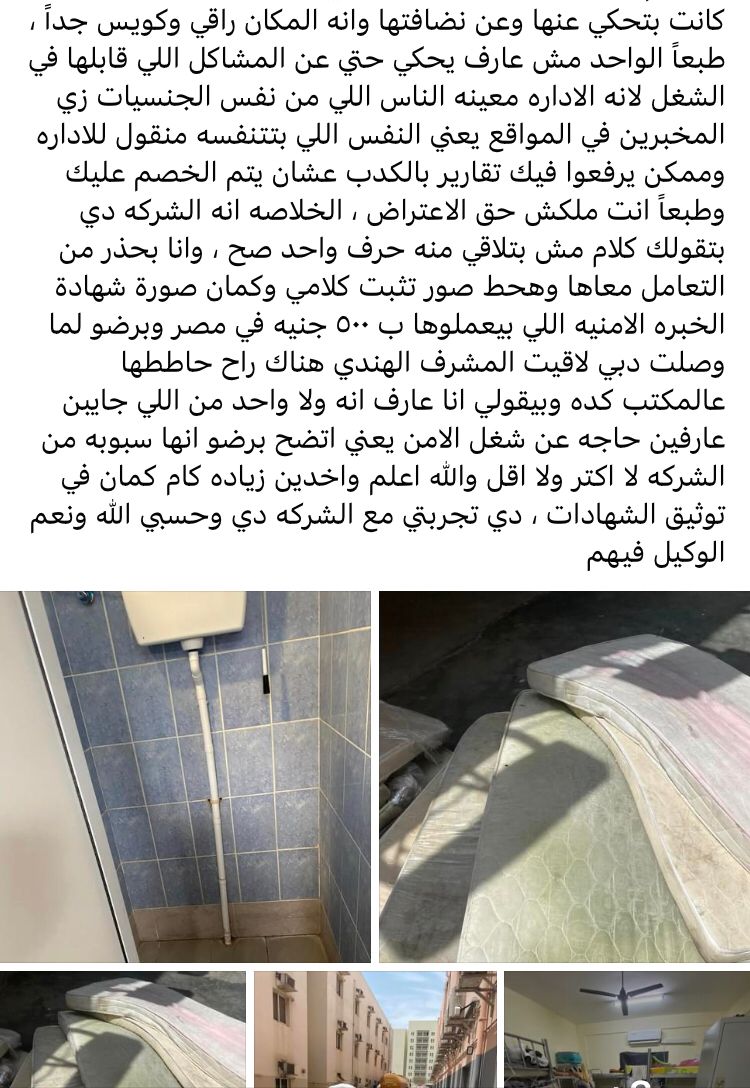Open the building alley photo
Screen dimensions: 750x1088
(x=374, y=1028)
